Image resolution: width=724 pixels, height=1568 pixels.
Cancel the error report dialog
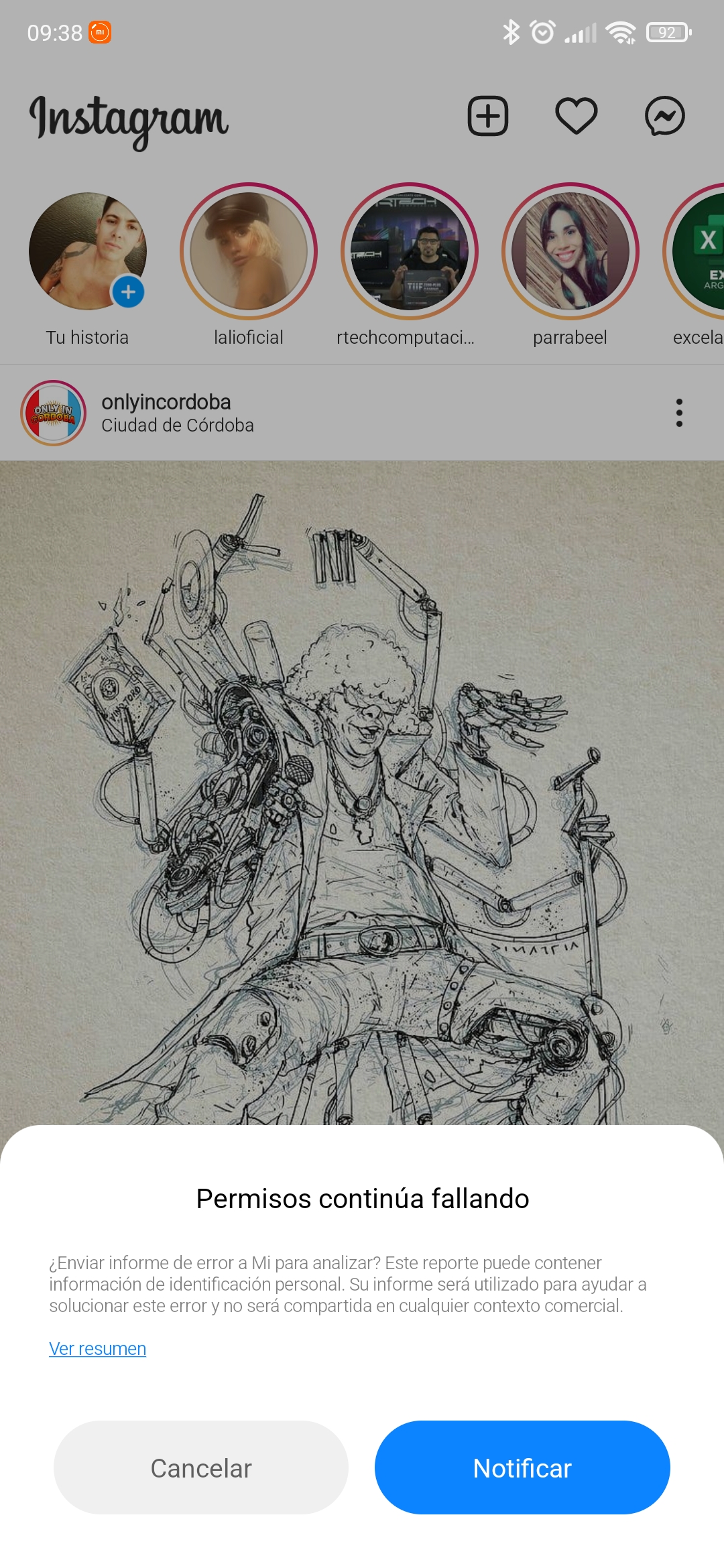(201, 1467)
